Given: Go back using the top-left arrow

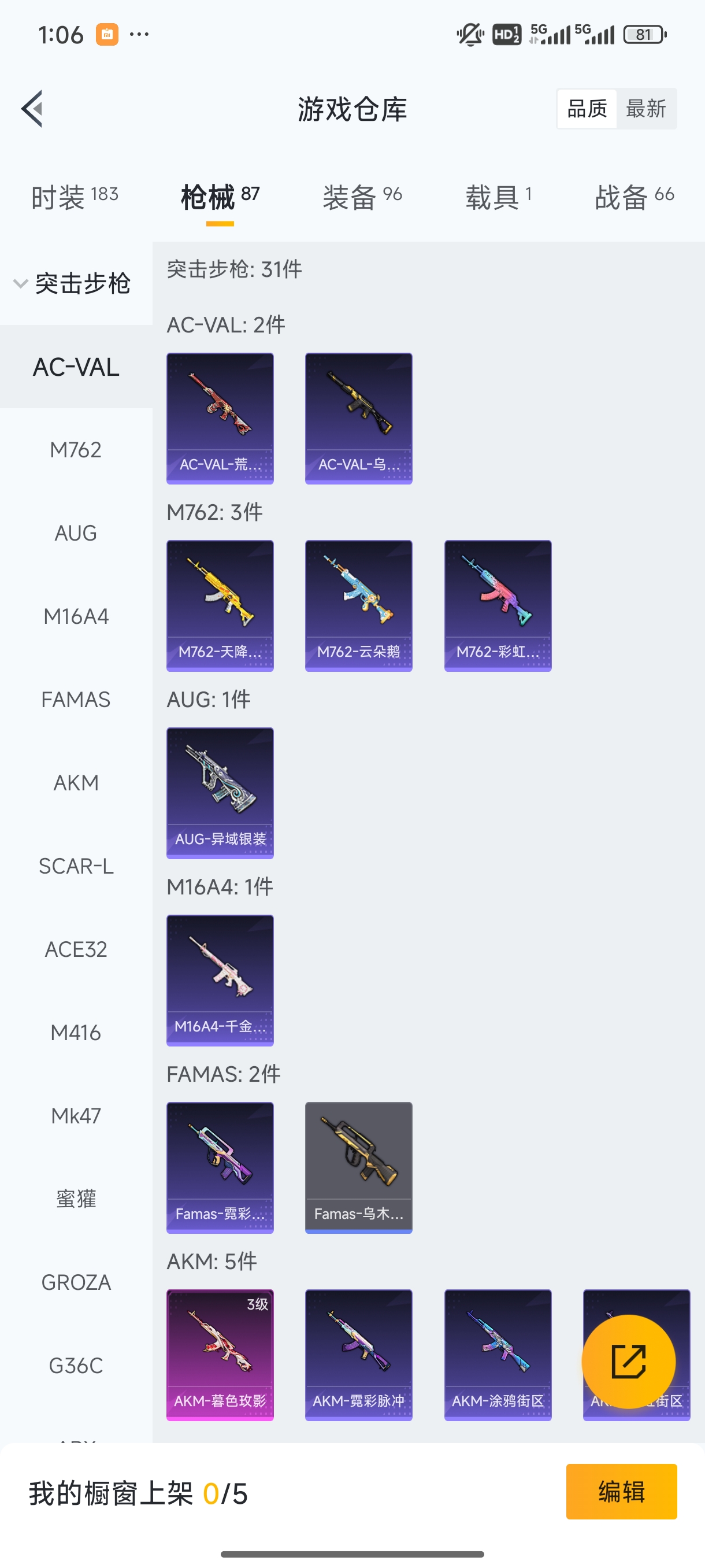Looking at the screenshot, I should [32, 109].
